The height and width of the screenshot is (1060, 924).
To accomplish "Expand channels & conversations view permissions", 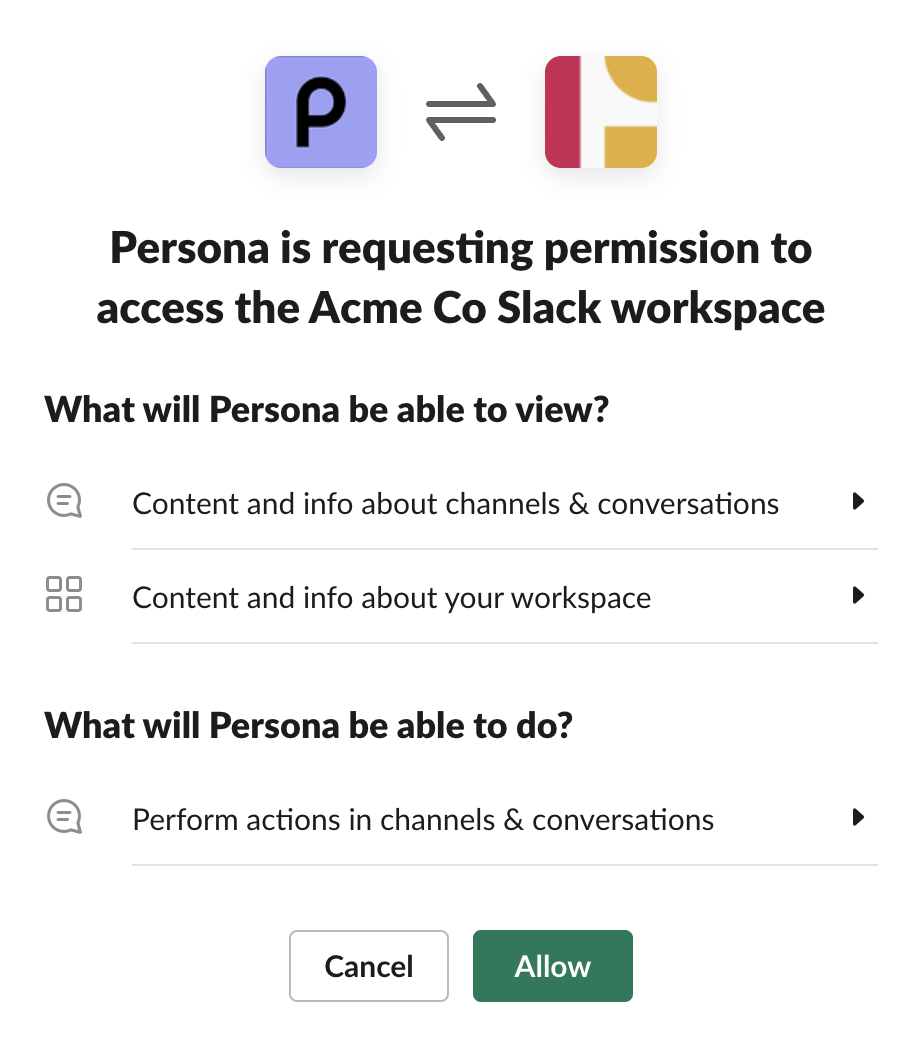I will pos(857,502).
